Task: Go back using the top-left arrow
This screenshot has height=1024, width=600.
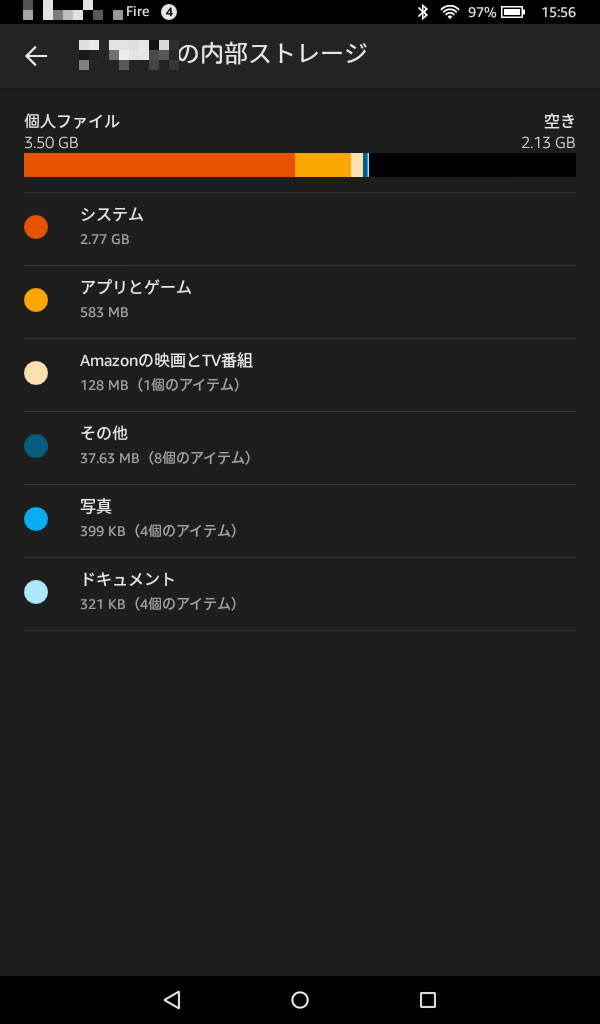Action: pyautogui.click(x=36, y=56)
